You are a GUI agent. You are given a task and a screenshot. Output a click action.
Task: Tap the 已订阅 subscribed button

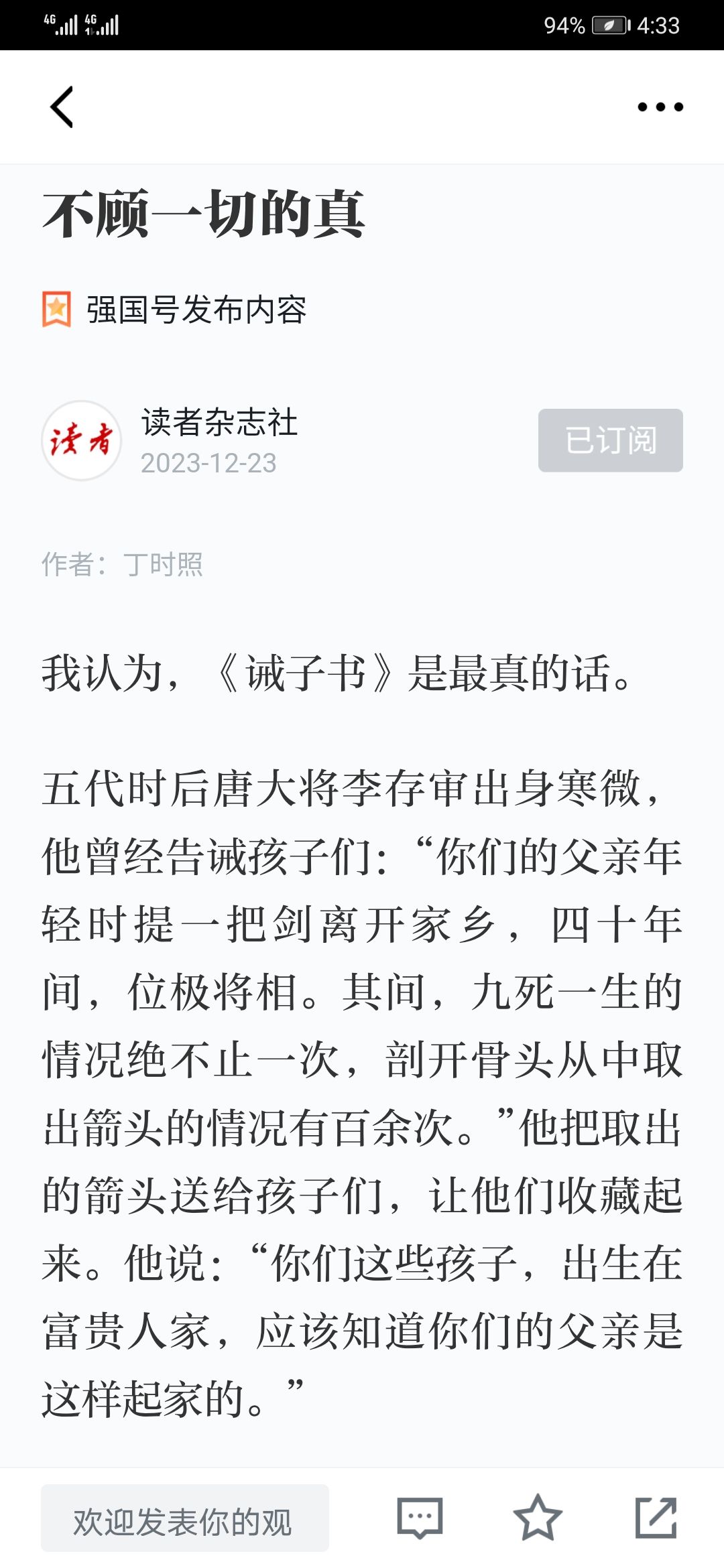click(611, 440)
